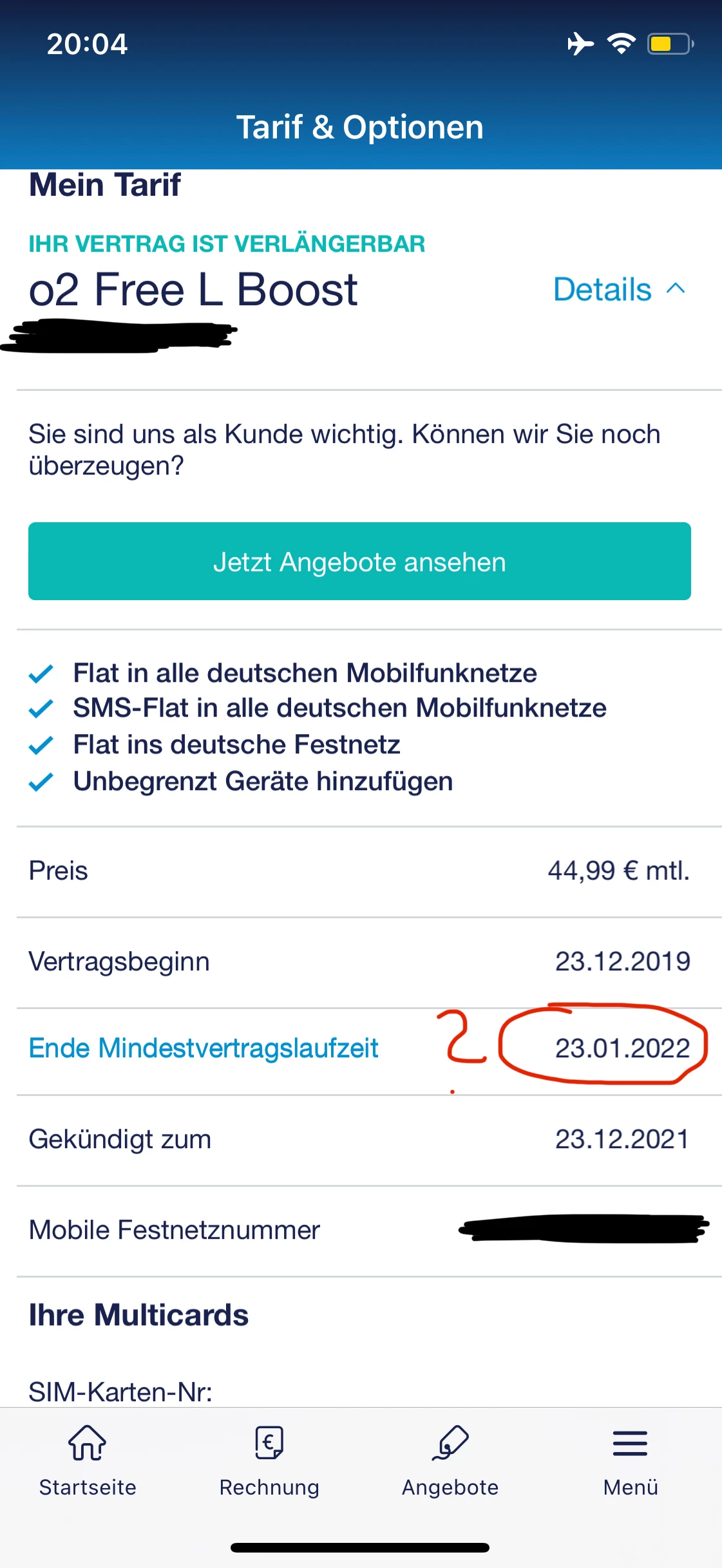Open the Menü tab

point(630,1460)
